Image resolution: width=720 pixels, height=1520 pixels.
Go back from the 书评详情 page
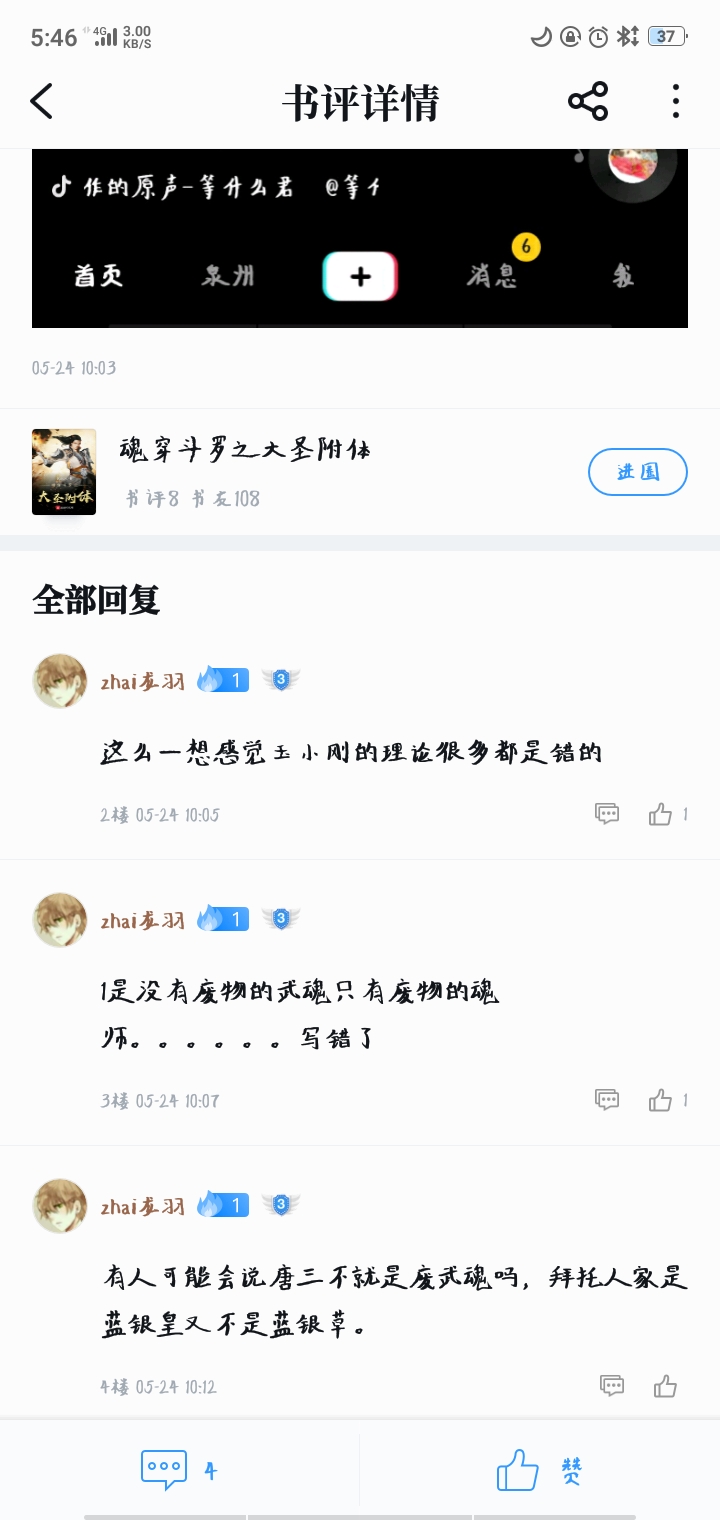pyautogui.click(x=41, y=102)
